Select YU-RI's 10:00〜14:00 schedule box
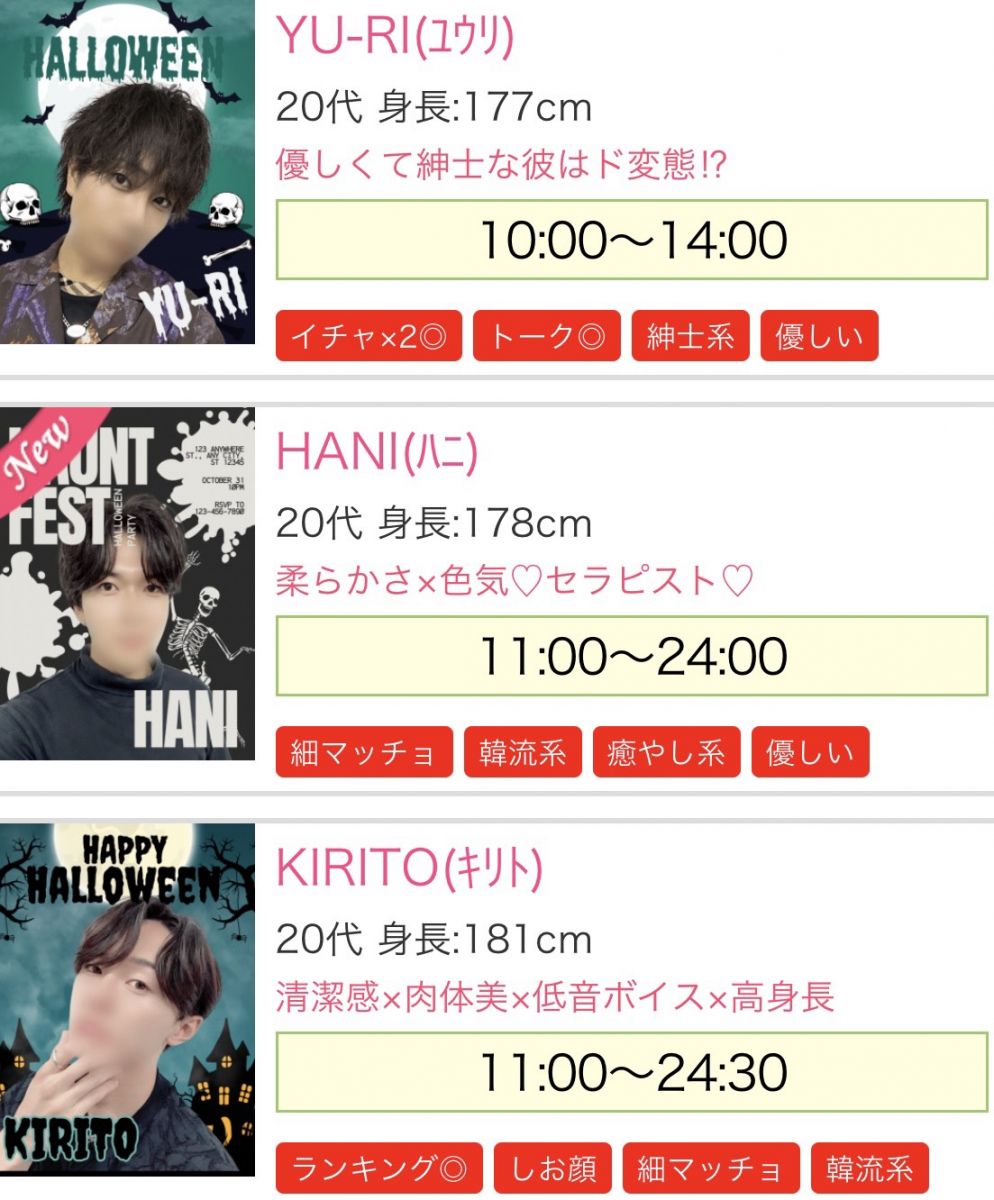This screenshot has height=1200, width=994. [x=631, y=240]
